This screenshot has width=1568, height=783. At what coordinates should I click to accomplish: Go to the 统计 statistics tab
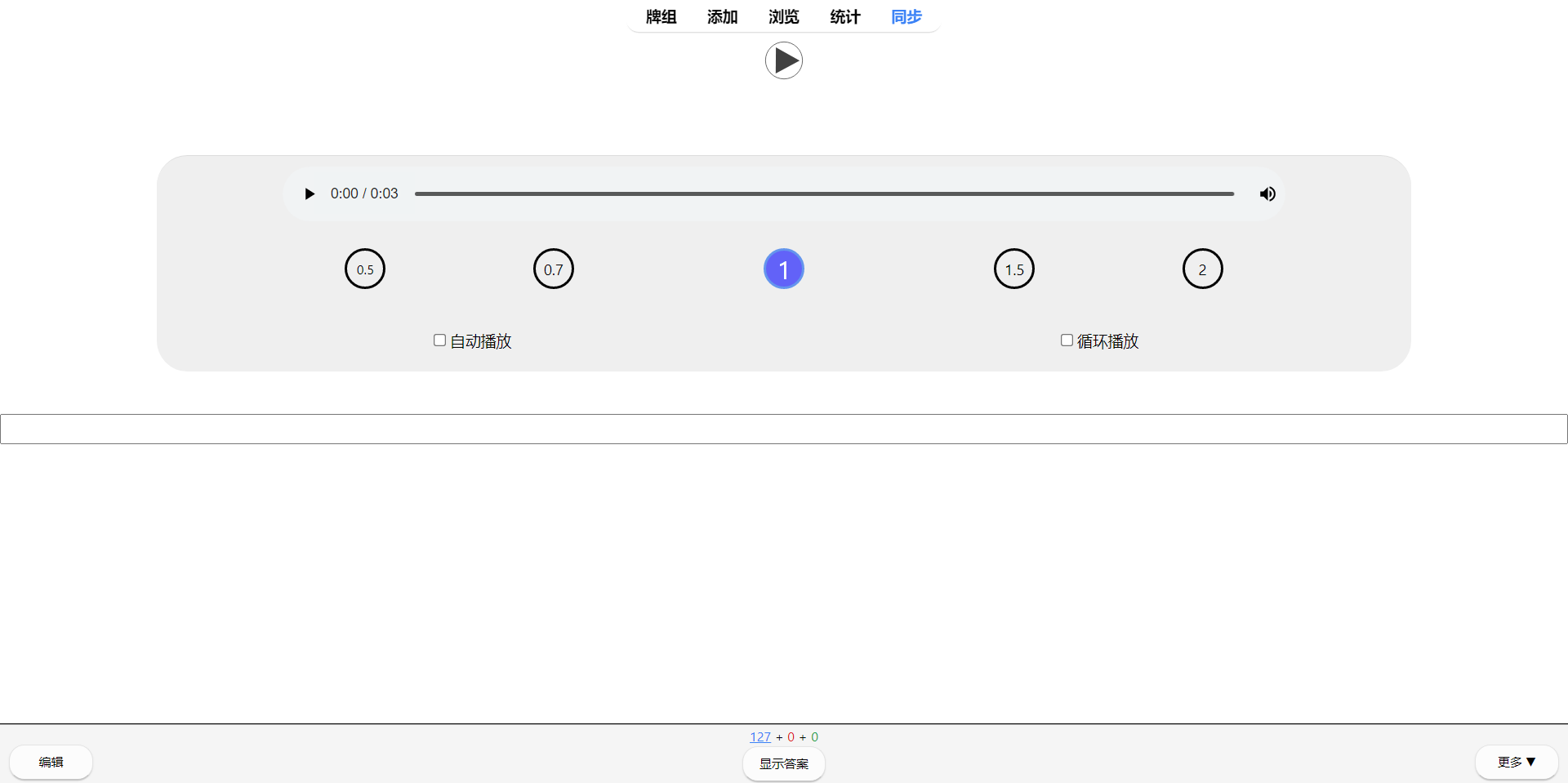click(x=844, y=17)
